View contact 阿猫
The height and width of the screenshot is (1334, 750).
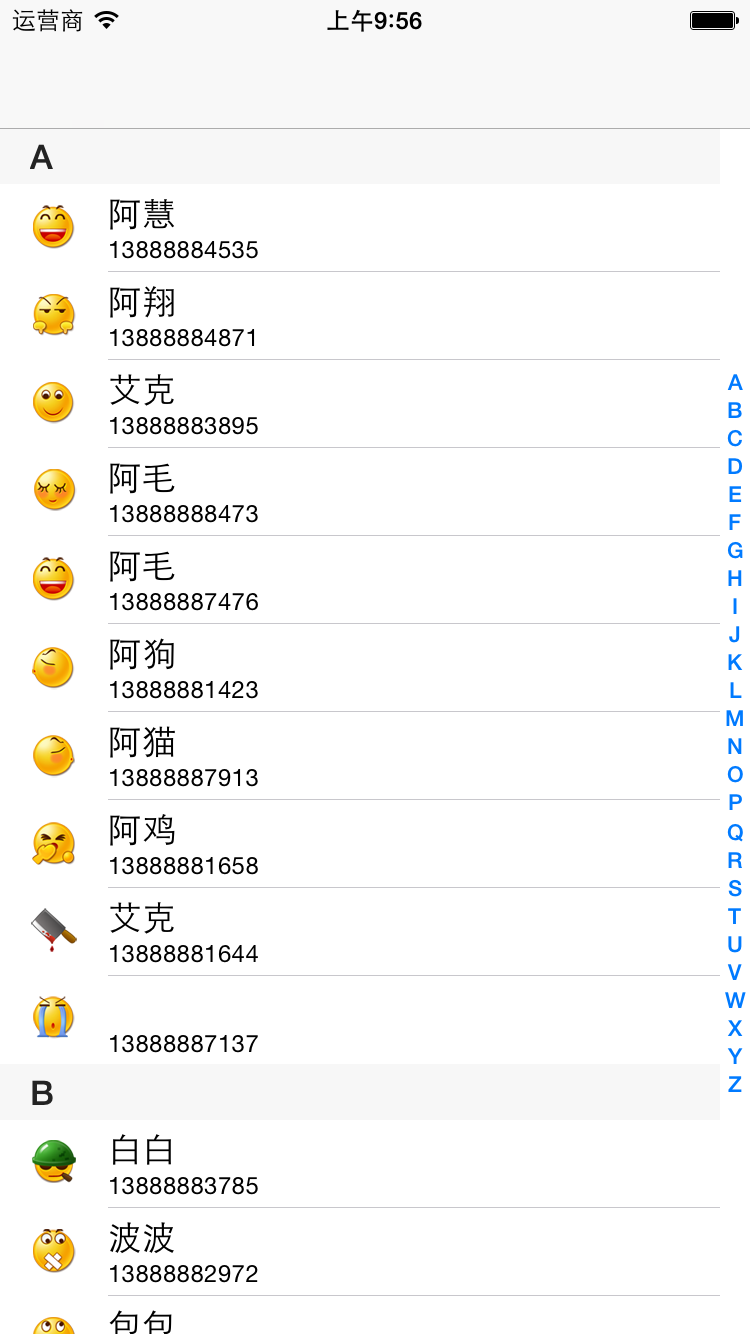pos(360,756)
